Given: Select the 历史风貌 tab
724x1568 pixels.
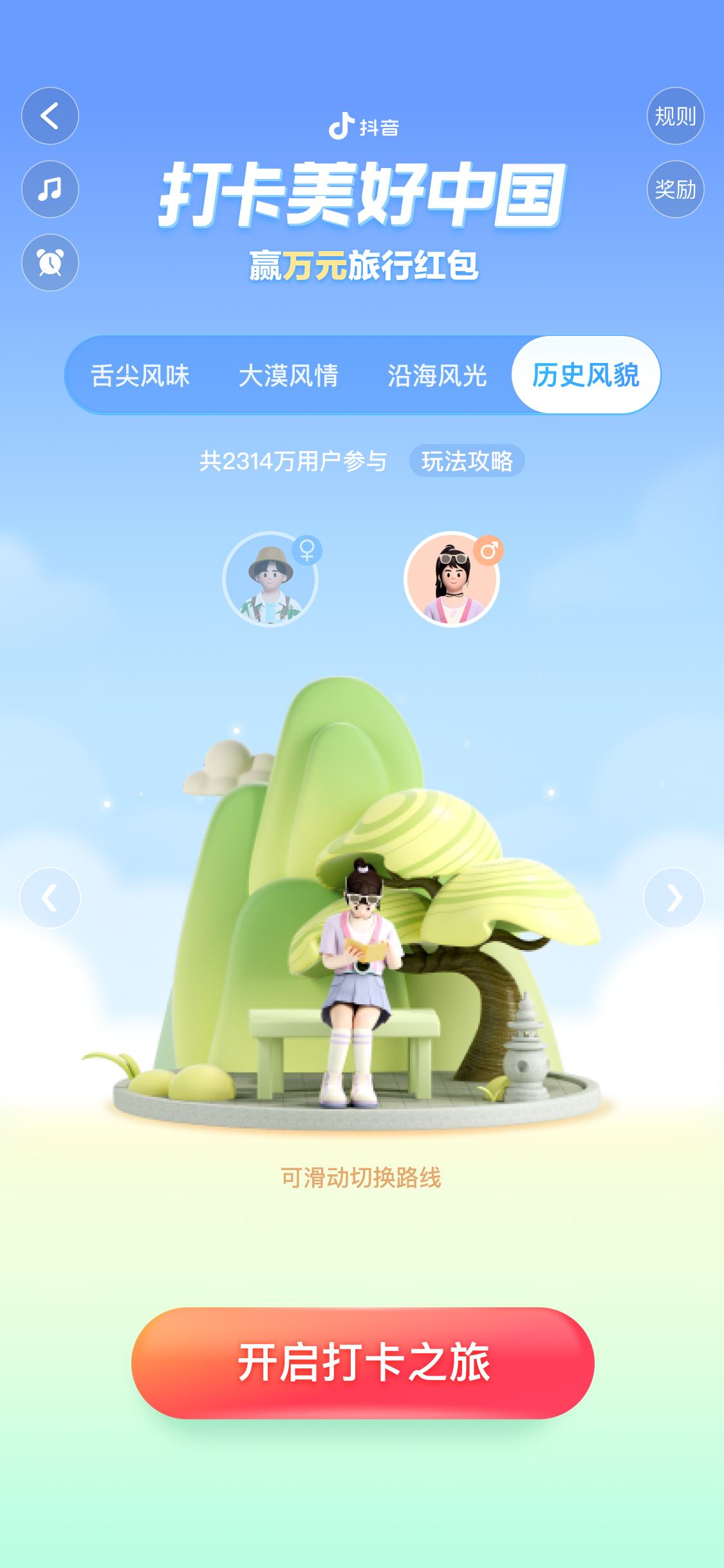Looking at the screenshot, I should (x=586, y=375).
